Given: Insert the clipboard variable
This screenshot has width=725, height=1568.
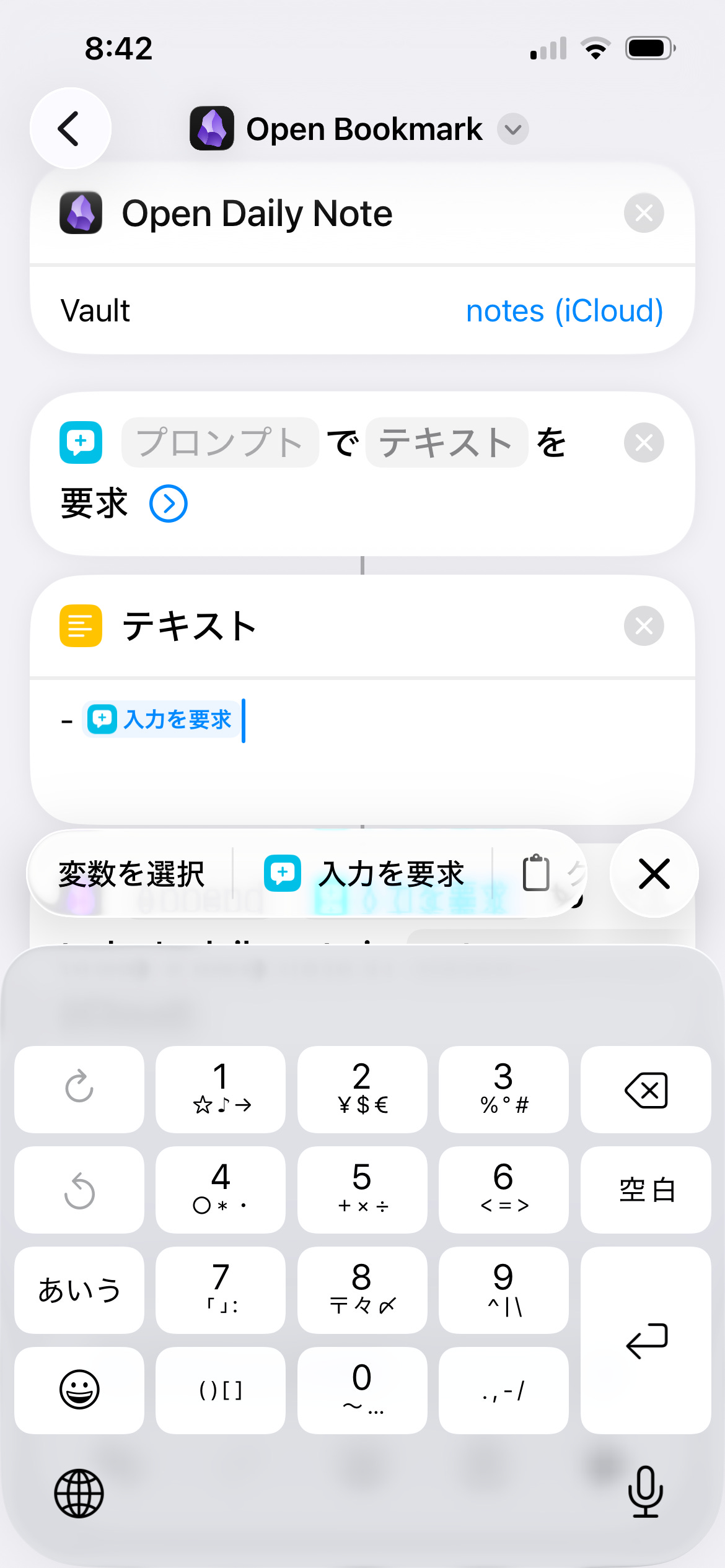Looking at the screenshot, I should point(536,873).
